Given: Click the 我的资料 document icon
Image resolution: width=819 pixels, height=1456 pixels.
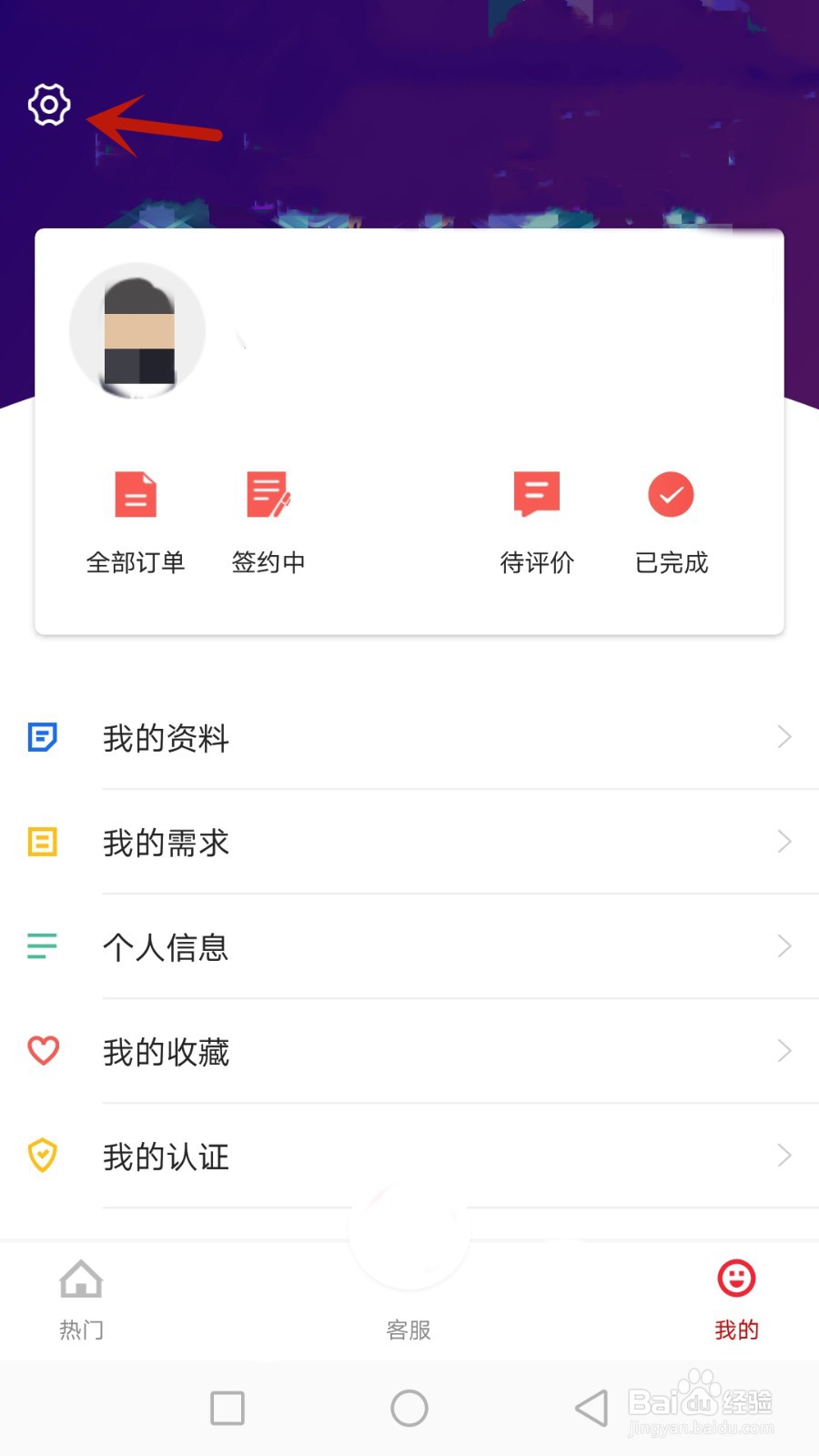Looking at the screenshot, I should coord(43,738).
